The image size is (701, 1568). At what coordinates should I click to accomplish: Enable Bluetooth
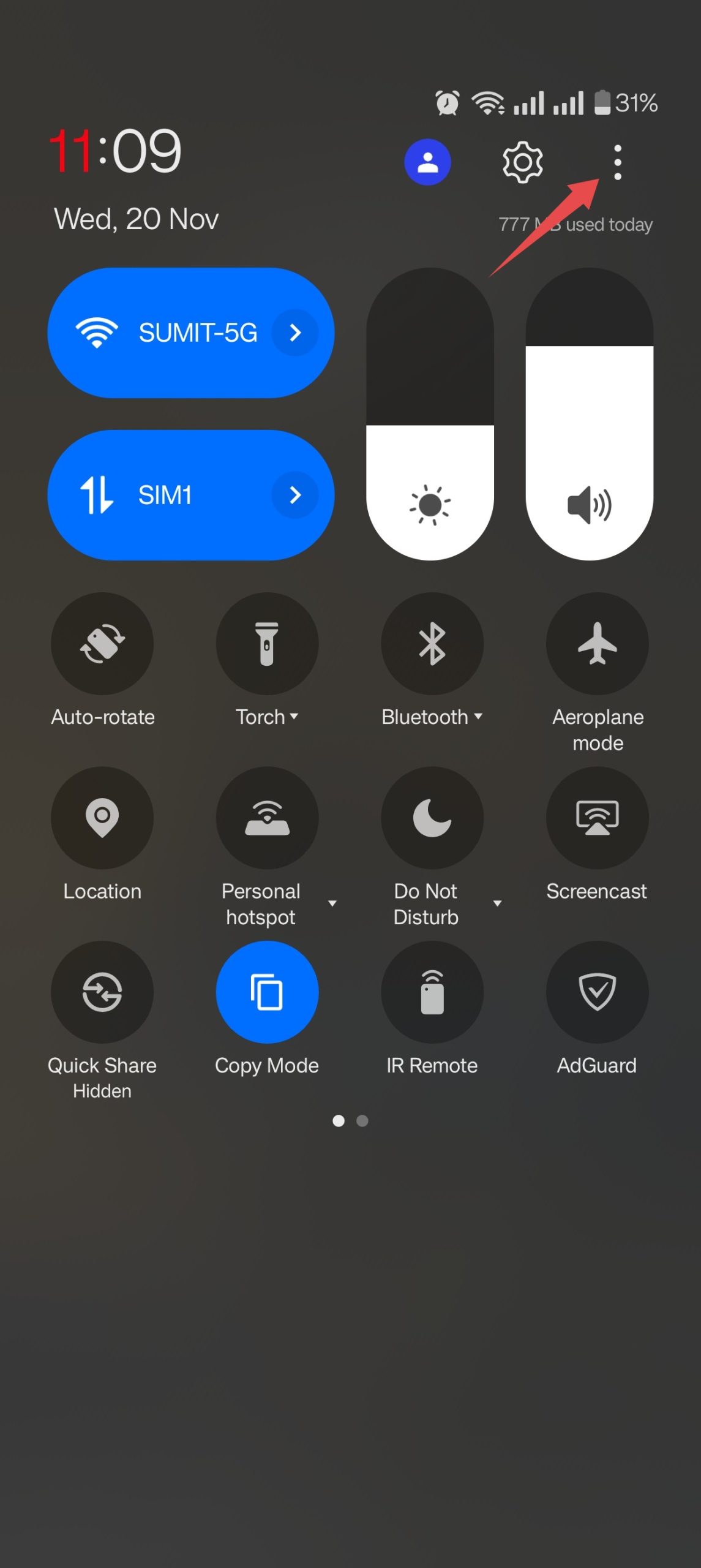(x=432, y=644)
